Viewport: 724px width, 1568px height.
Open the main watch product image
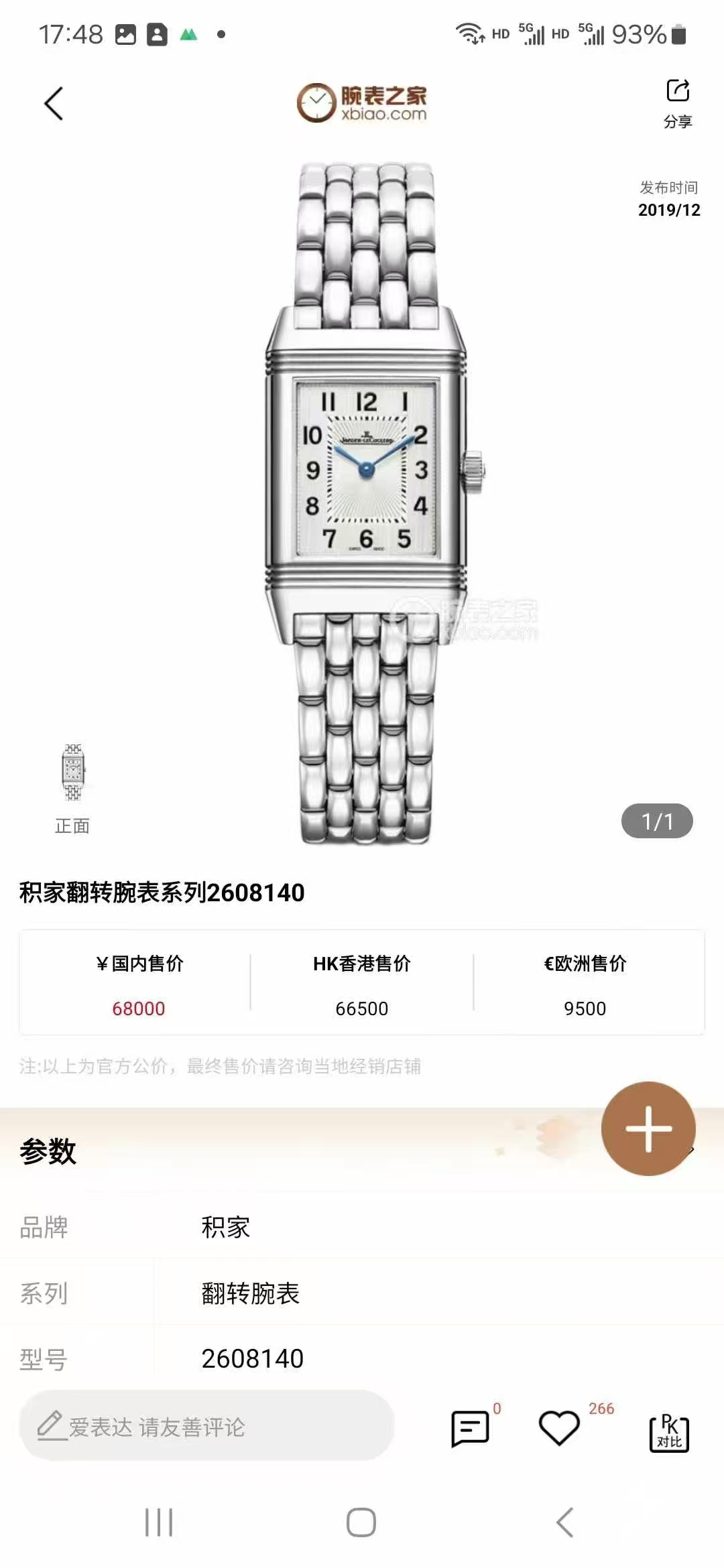[x=365, y=503]
